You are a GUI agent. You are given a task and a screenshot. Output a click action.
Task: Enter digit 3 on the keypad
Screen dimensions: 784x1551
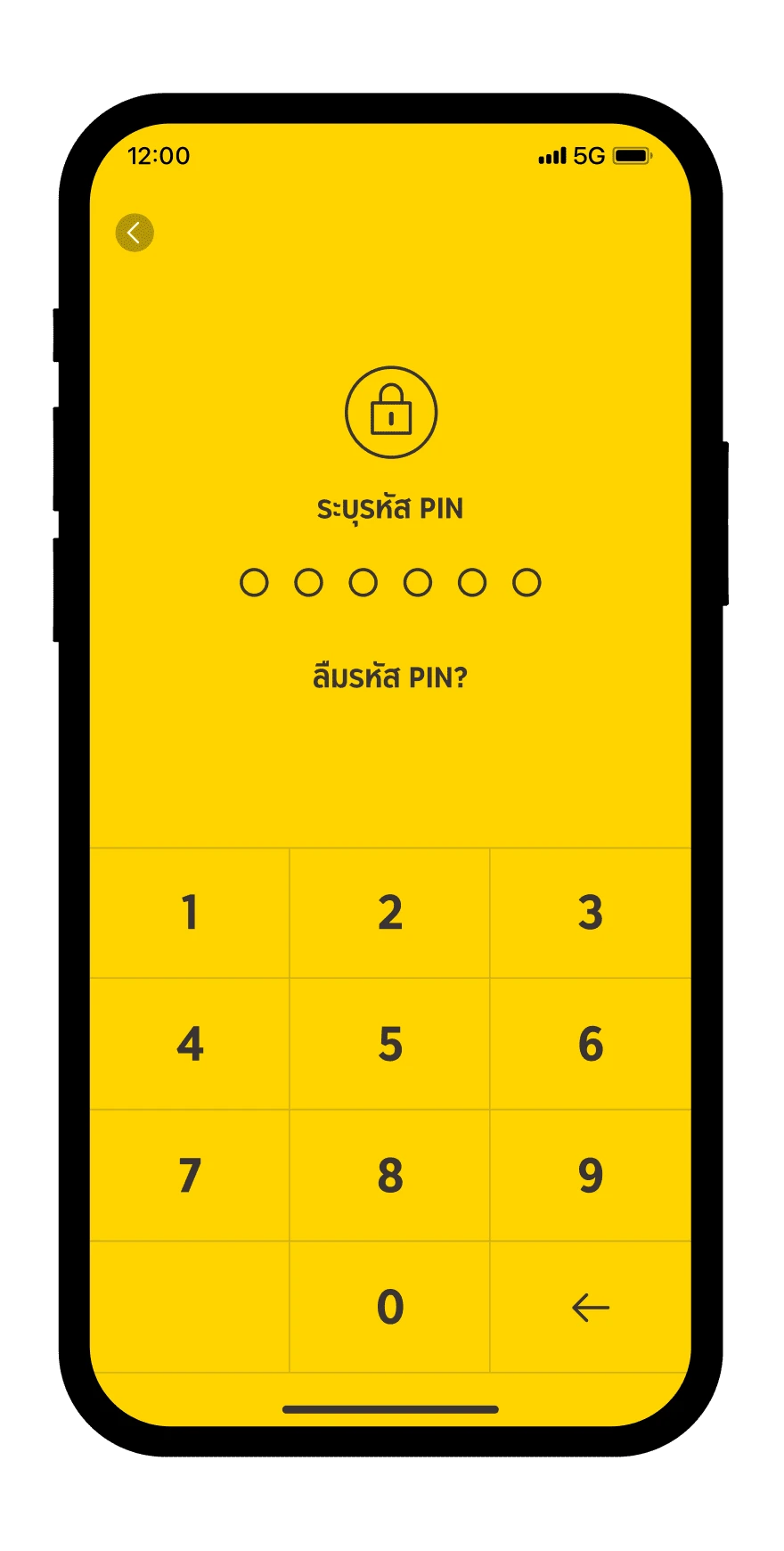590,913
